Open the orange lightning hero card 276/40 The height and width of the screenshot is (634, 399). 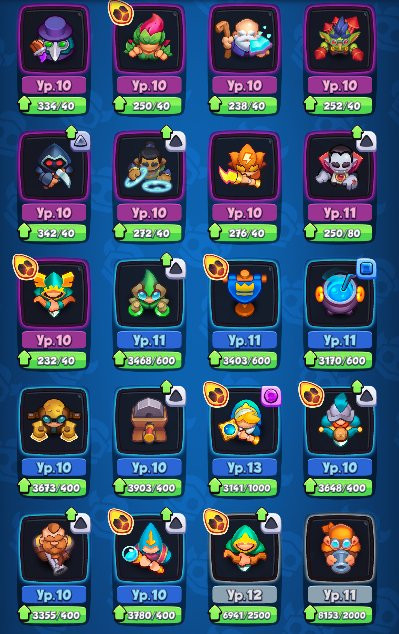[x=245, y=187]
